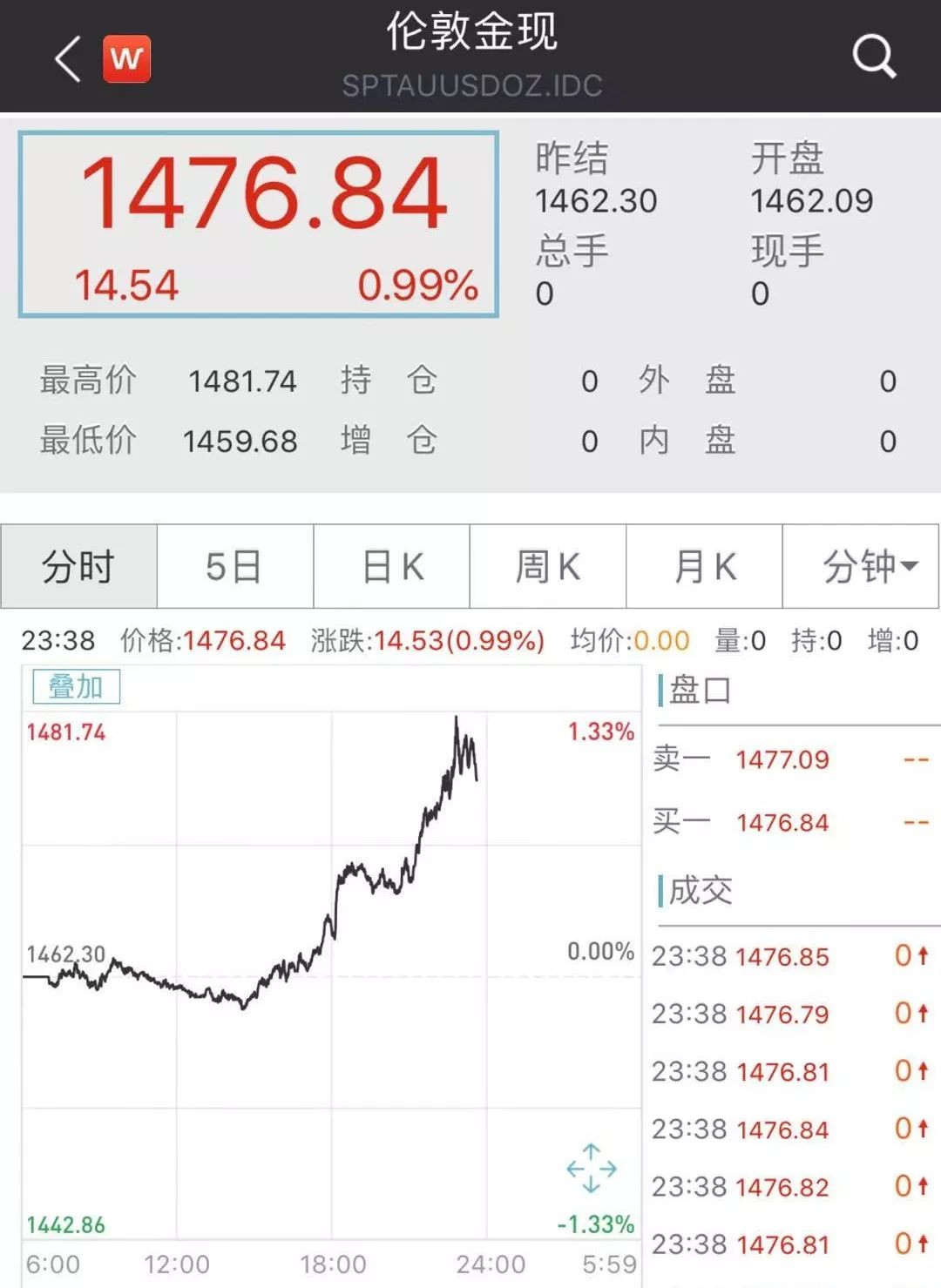Tap the 叠加 overlay button

pos(76,687)
